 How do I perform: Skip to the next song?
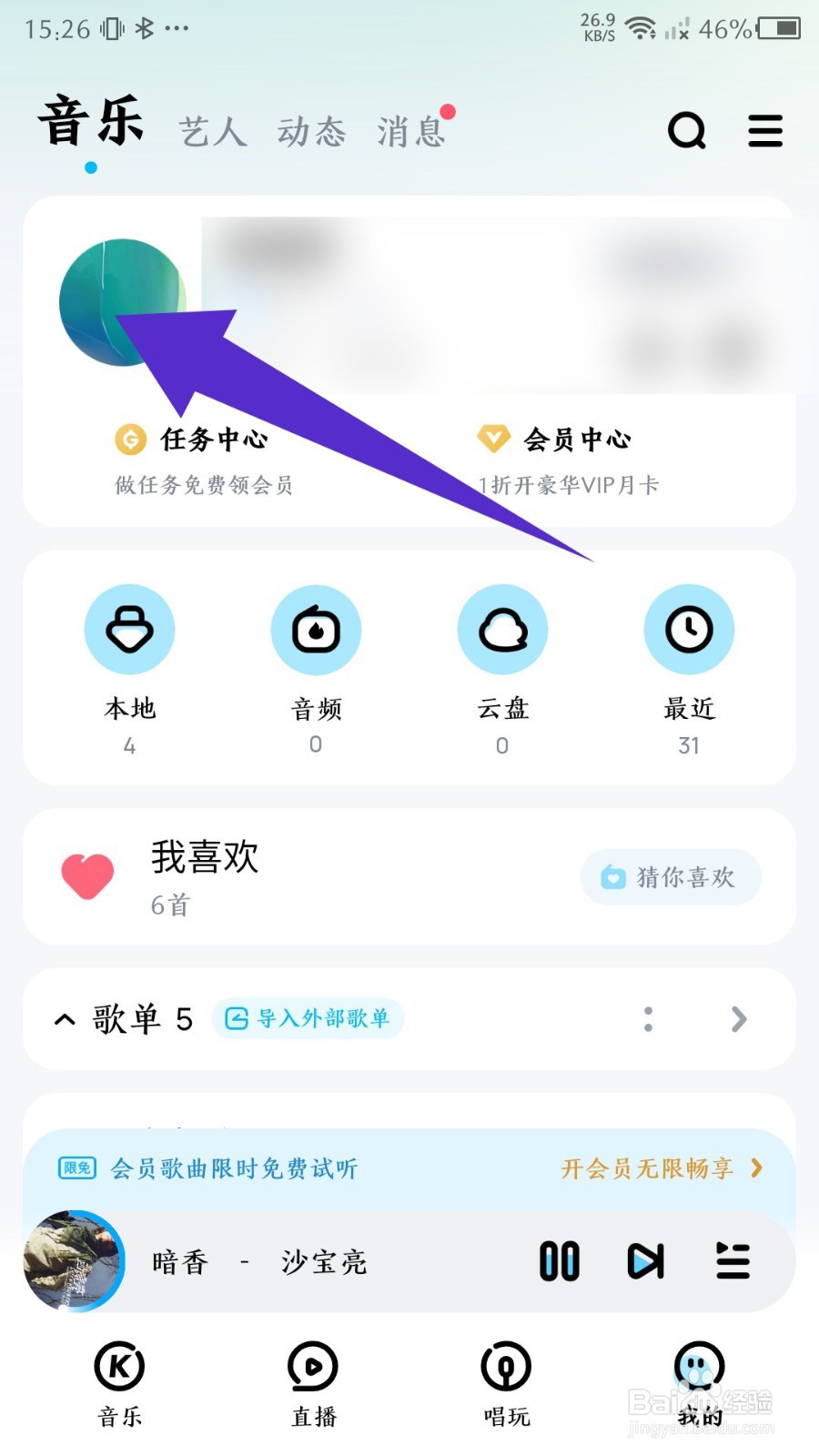[x=646, y=1262]
